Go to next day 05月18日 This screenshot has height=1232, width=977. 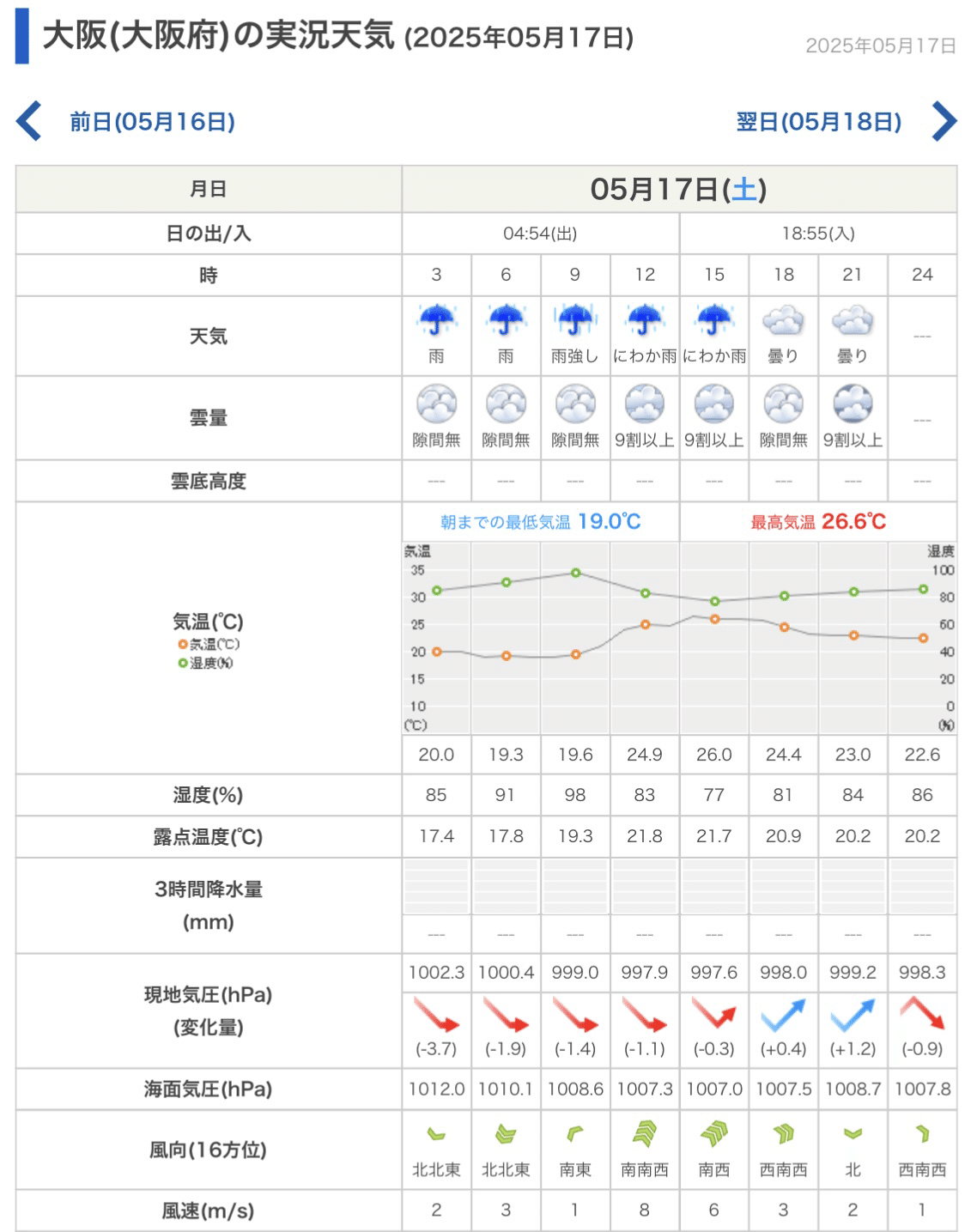pos(819,122)
